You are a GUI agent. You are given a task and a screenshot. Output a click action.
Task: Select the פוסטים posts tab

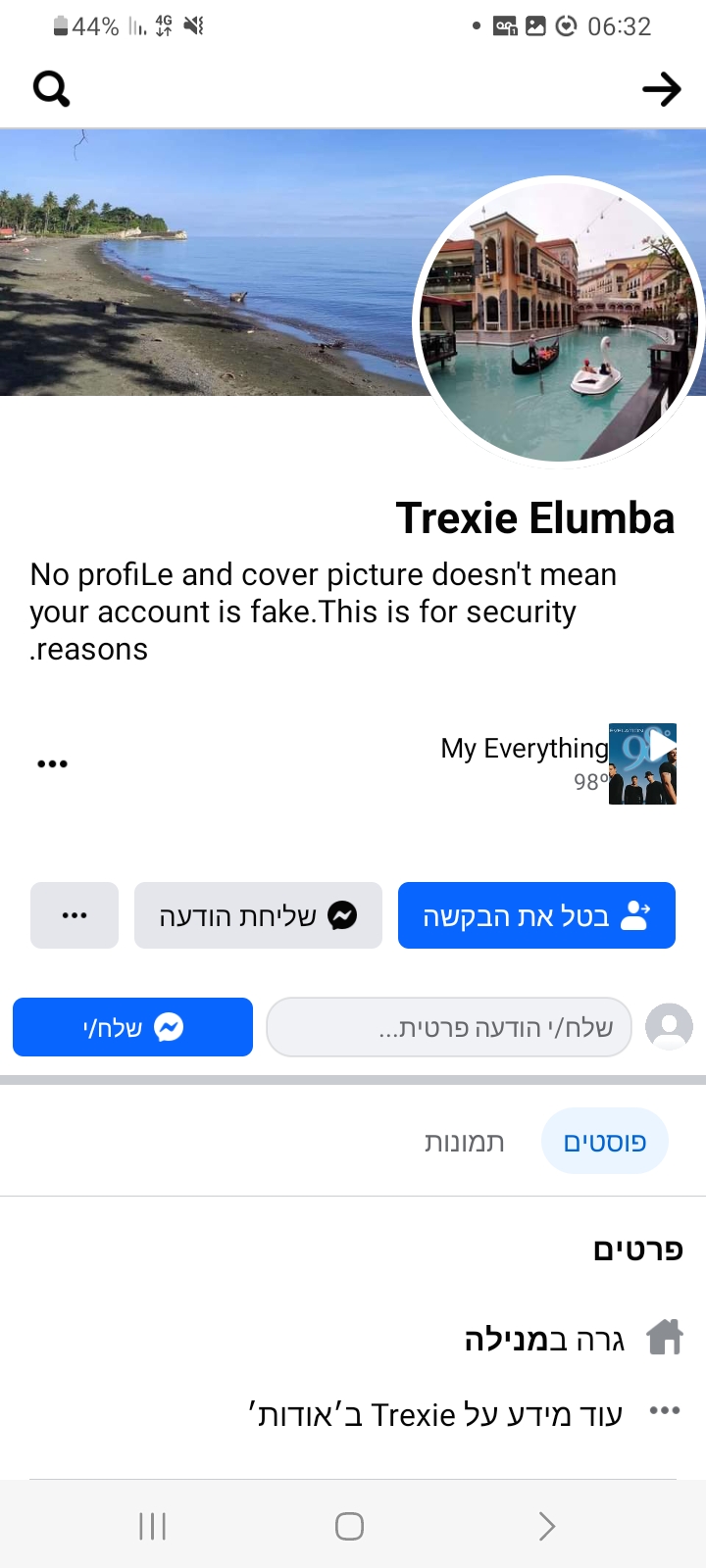(605, 1142)
